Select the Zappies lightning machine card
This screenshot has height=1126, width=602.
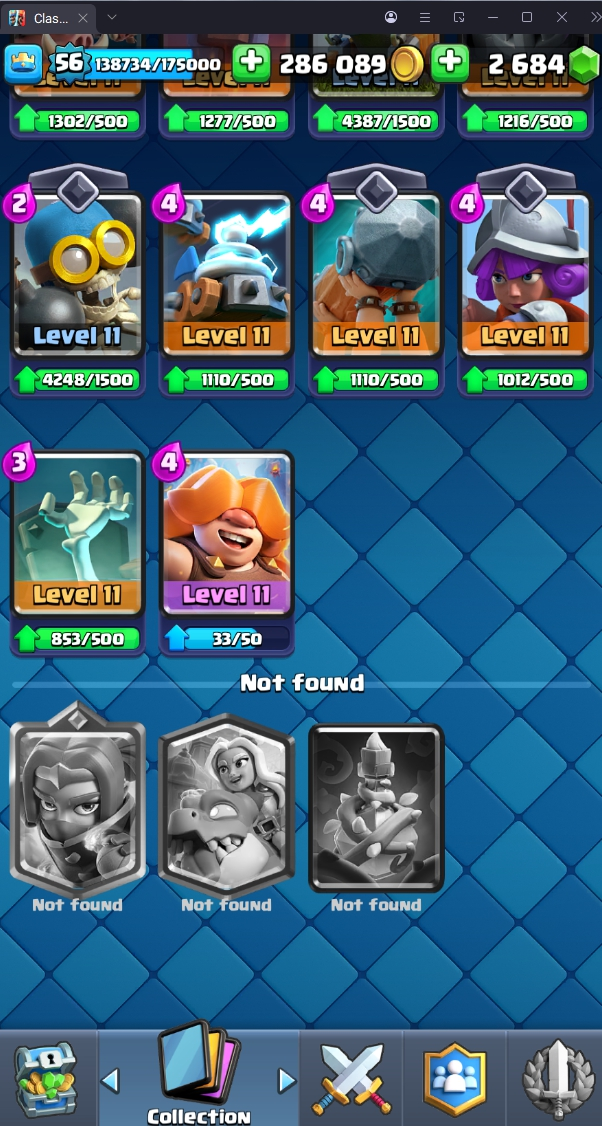227,275
